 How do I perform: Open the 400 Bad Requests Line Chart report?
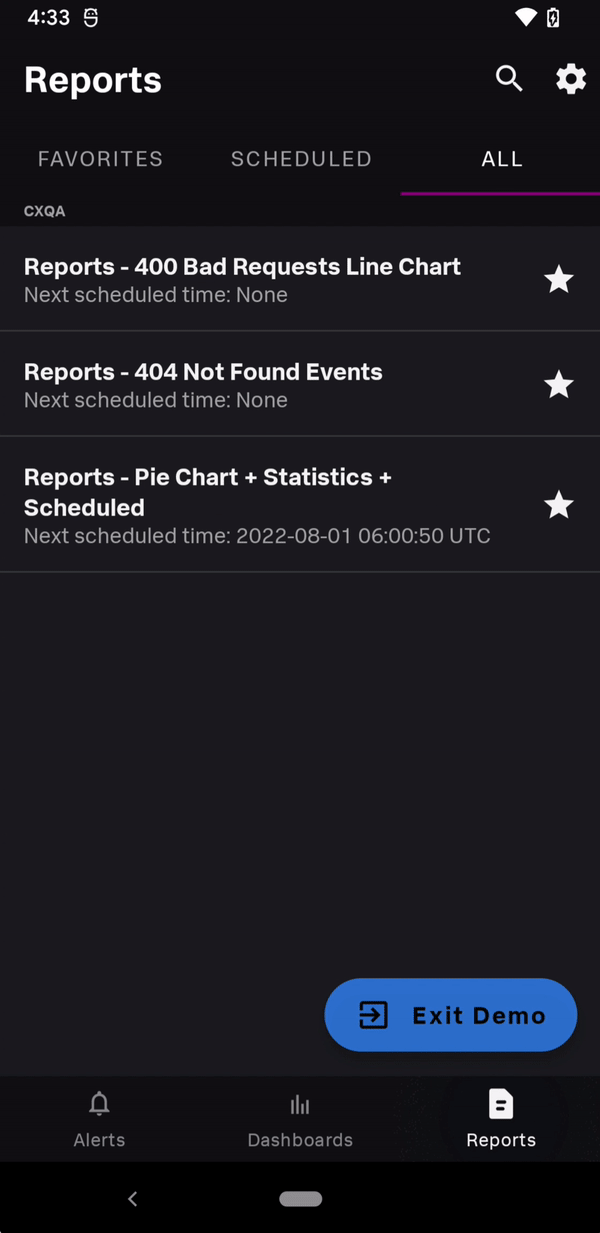pos(242,279)
